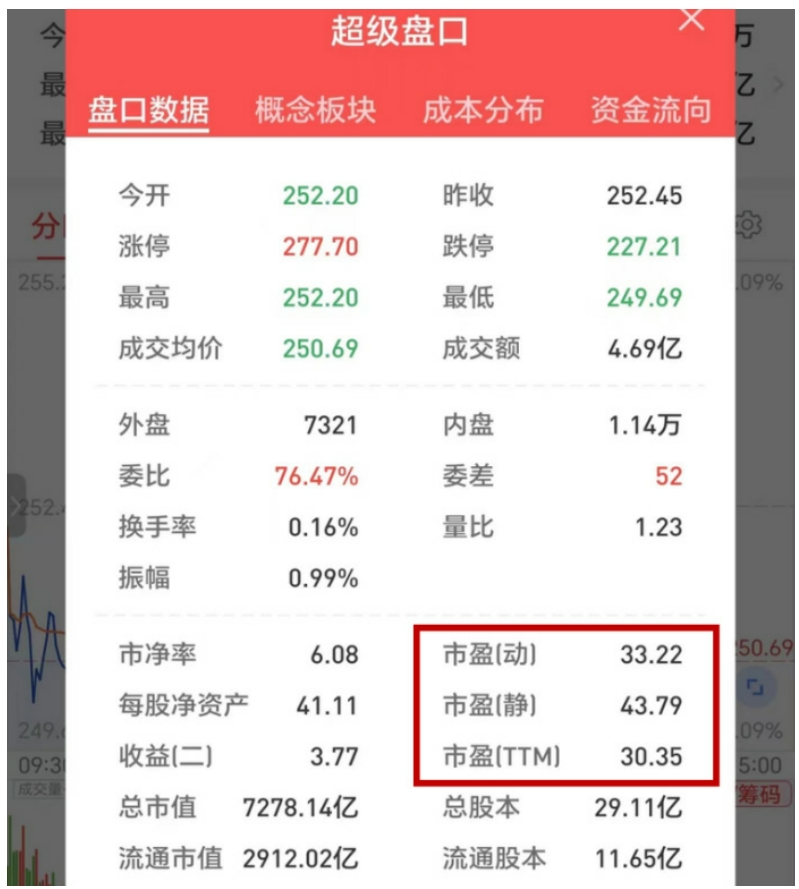Switch to the 概念板块 tab
Screen dimensions: 799x889
317,112
